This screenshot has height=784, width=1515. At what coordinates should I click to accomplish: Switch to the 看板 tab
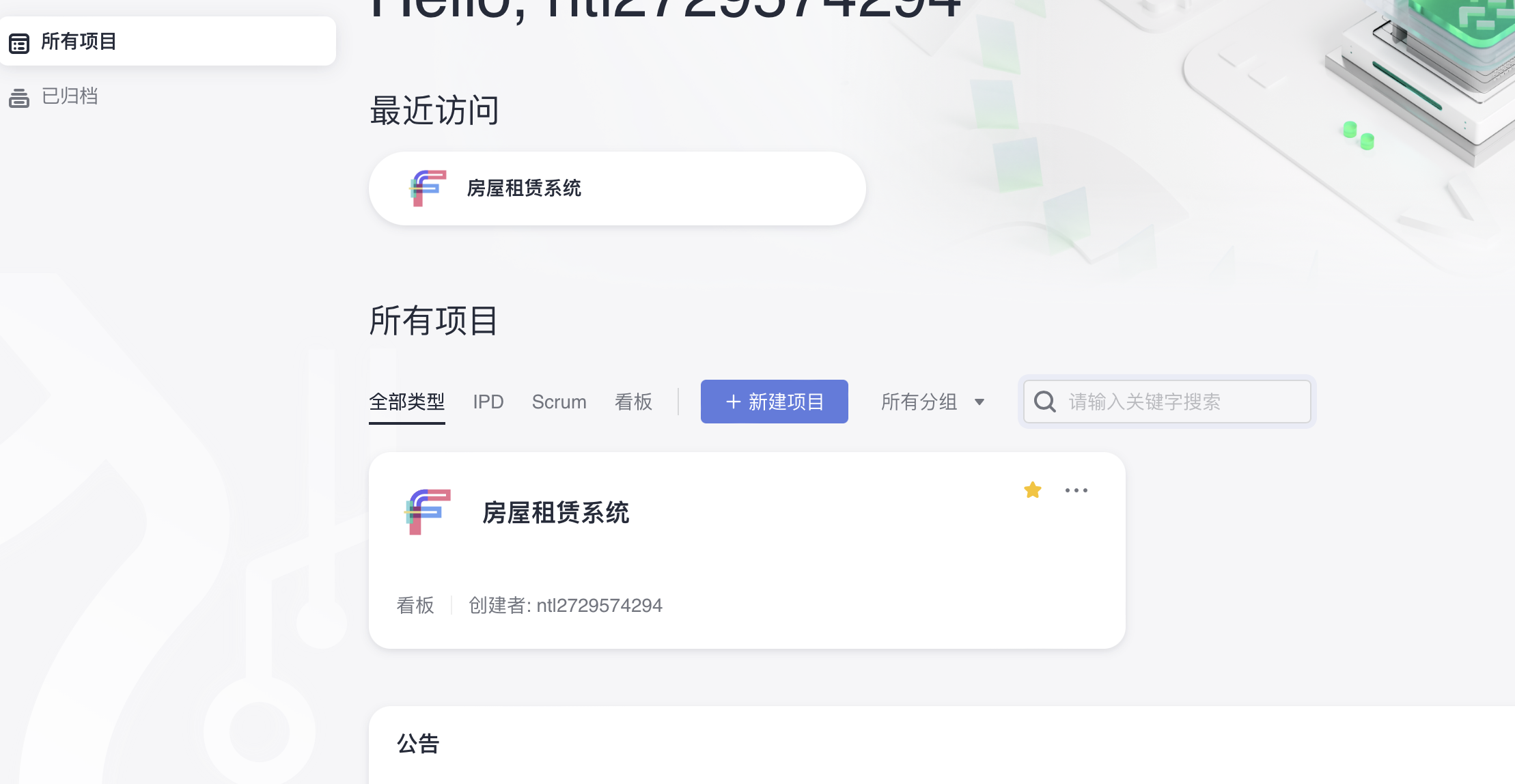point(633,402)
